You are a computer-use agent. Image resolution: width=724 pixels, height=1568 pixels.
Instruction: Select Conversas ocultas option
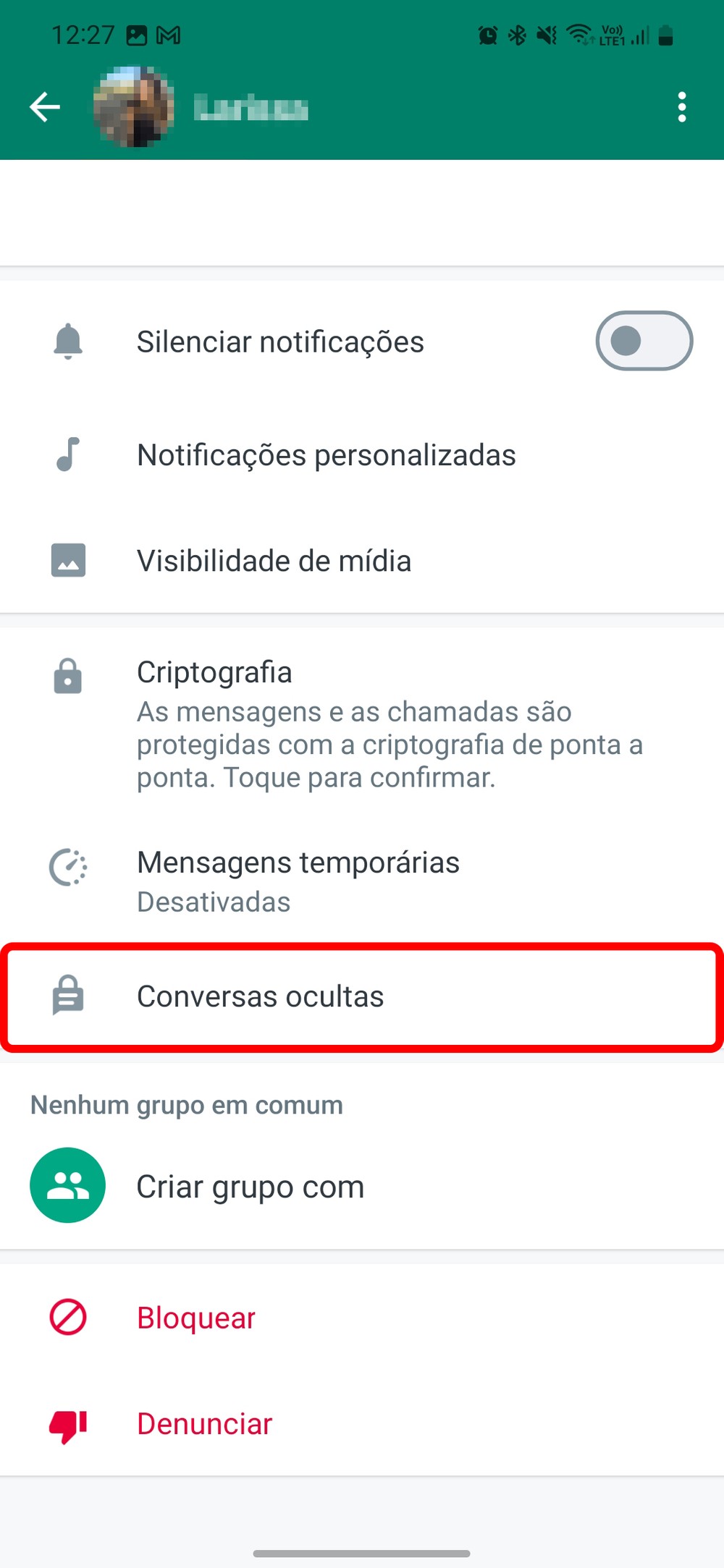[260, 996]
